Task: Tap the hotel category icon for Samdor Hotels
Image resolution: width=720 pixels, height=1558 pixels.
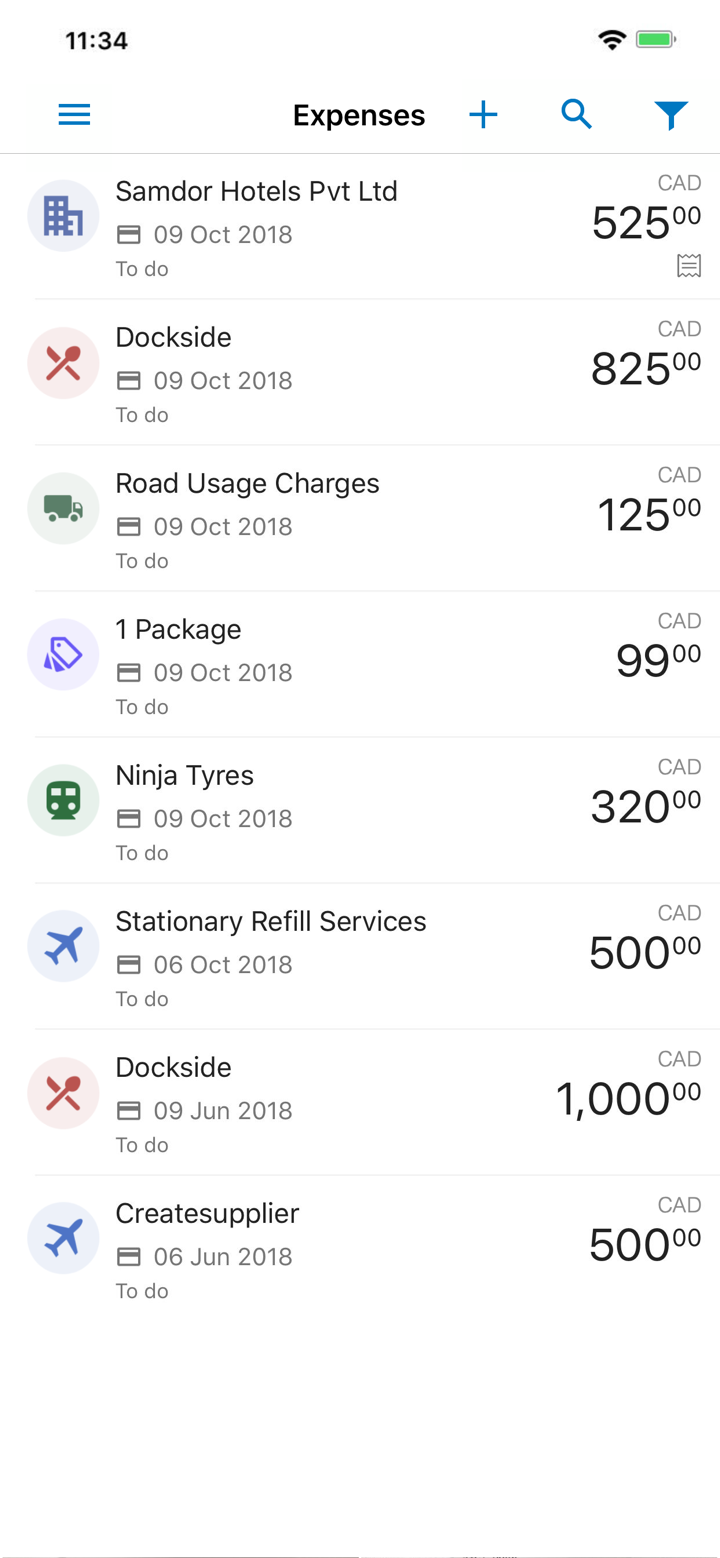Action: [62, 215]
